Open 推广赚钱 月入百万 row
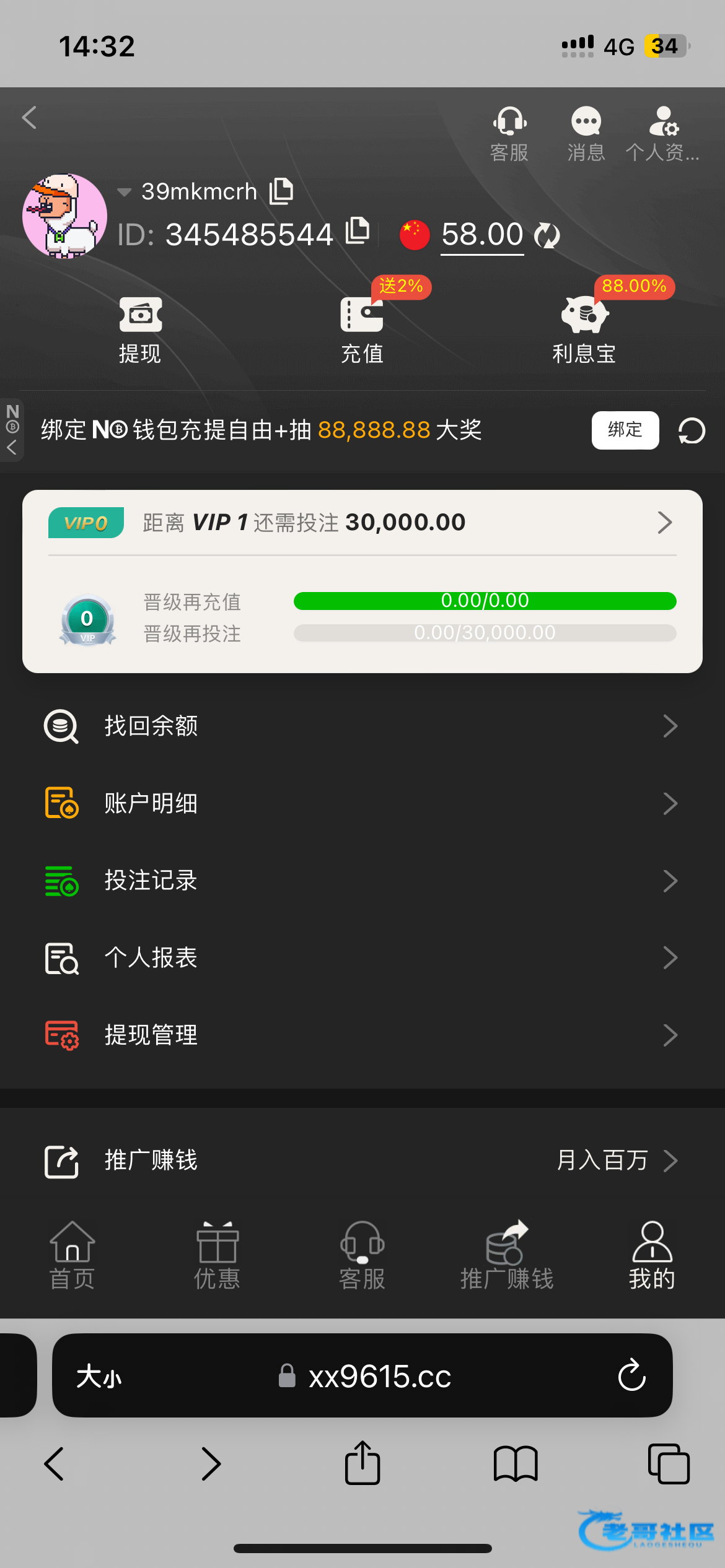This screenshot has width=725, height=1568. (x=362, y=1160)
